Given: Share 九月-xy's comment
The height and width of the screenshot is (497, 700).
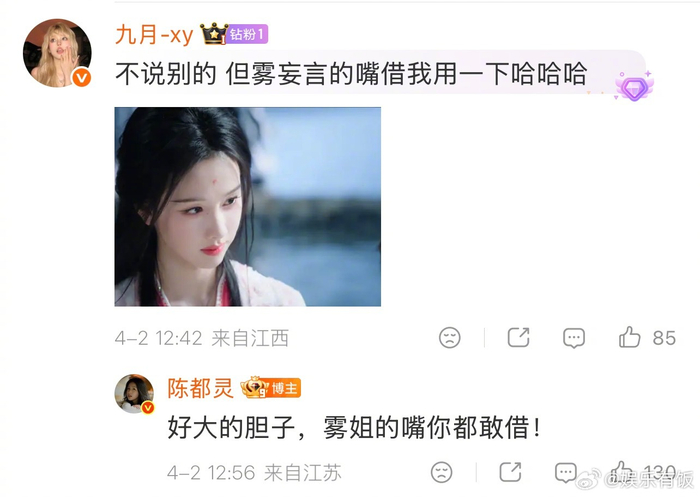Looking at the screenshot, I should pyautogui.click(x=518, y=338).
